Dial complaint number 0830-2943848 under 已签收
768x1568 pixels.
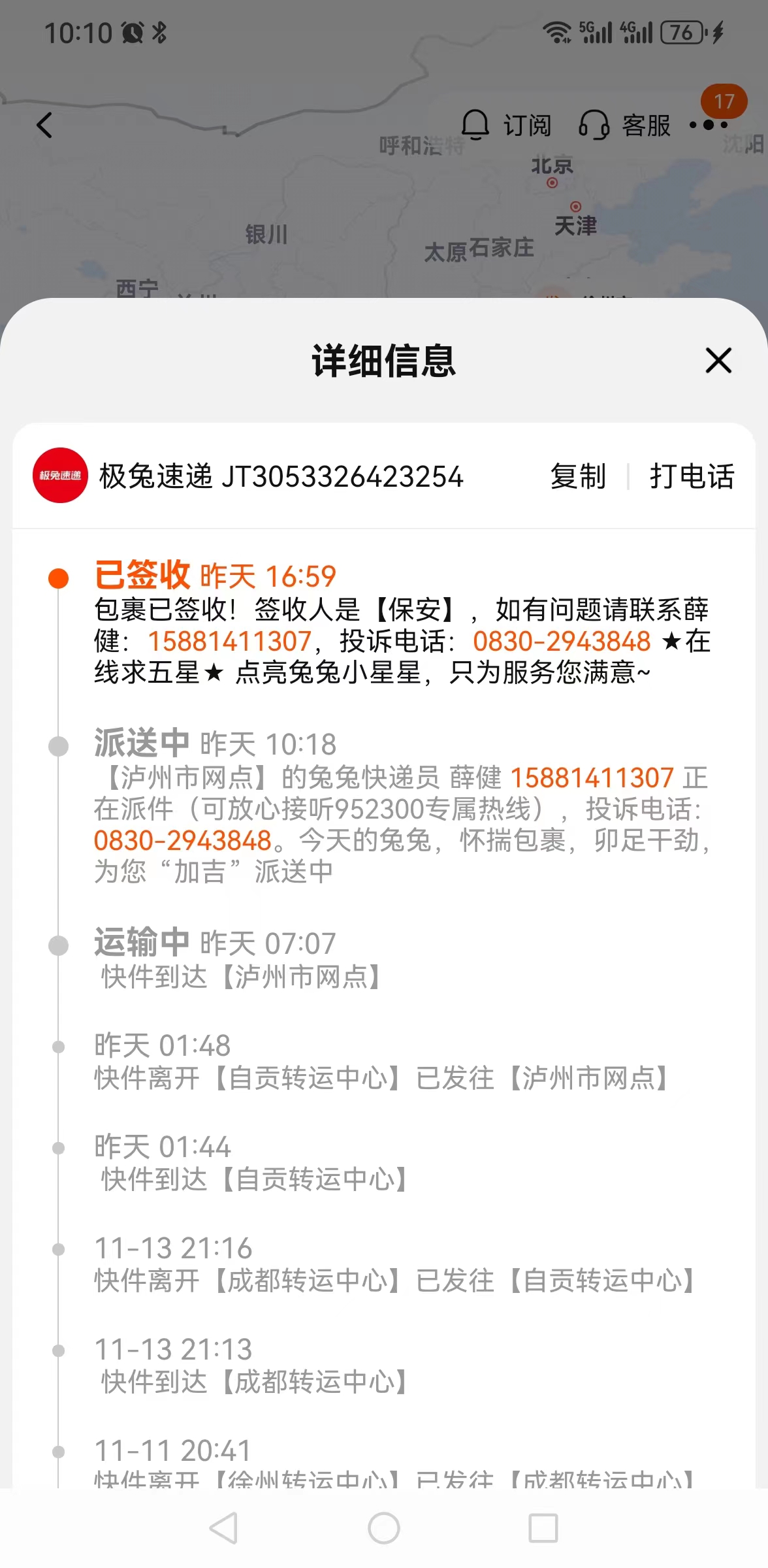(x=562, y=641)
